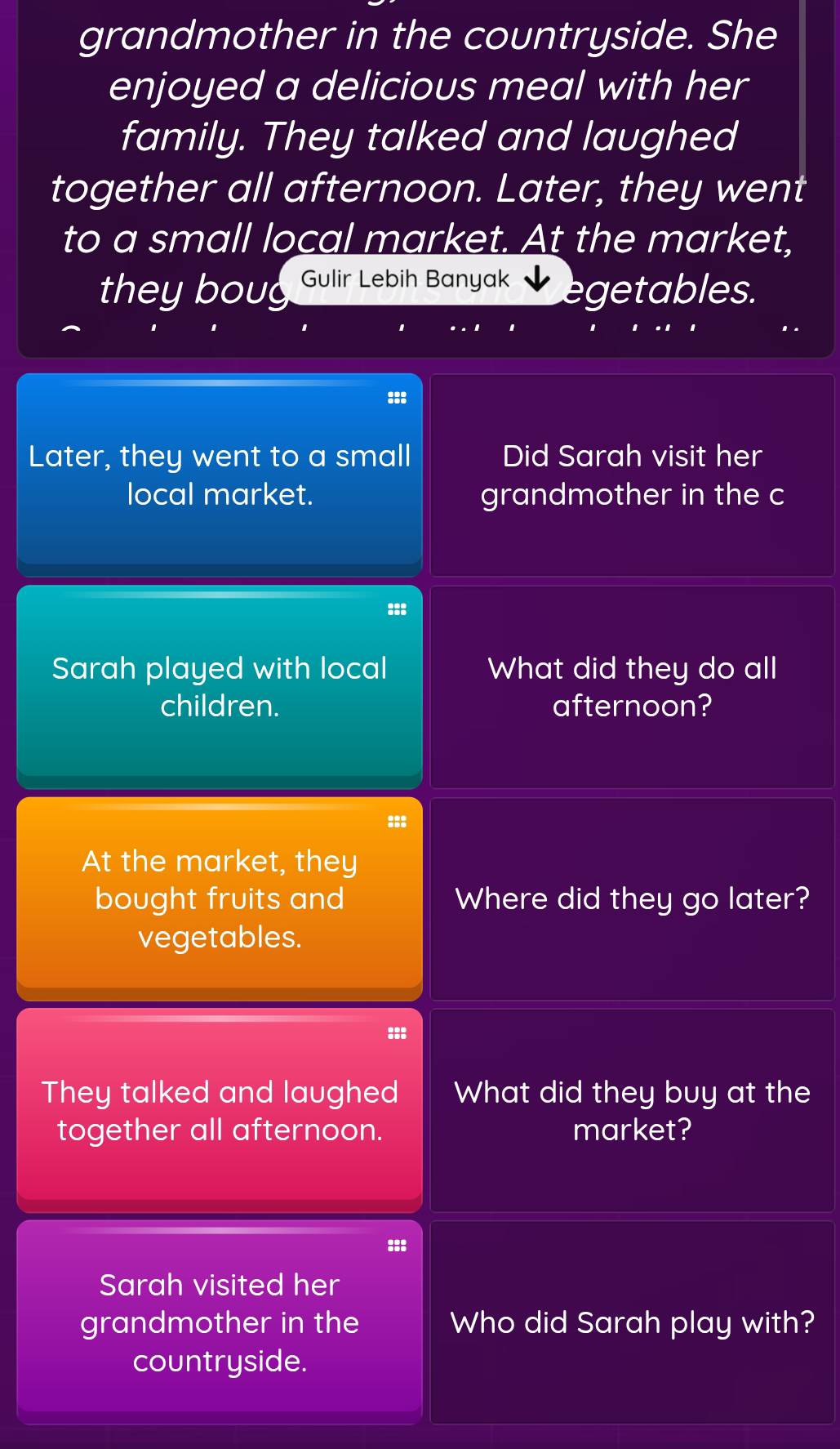Select the 'Later, they went to a small local market' card
The height and width of the screenshot is (1449, 840).
click(x=220, y=475)
